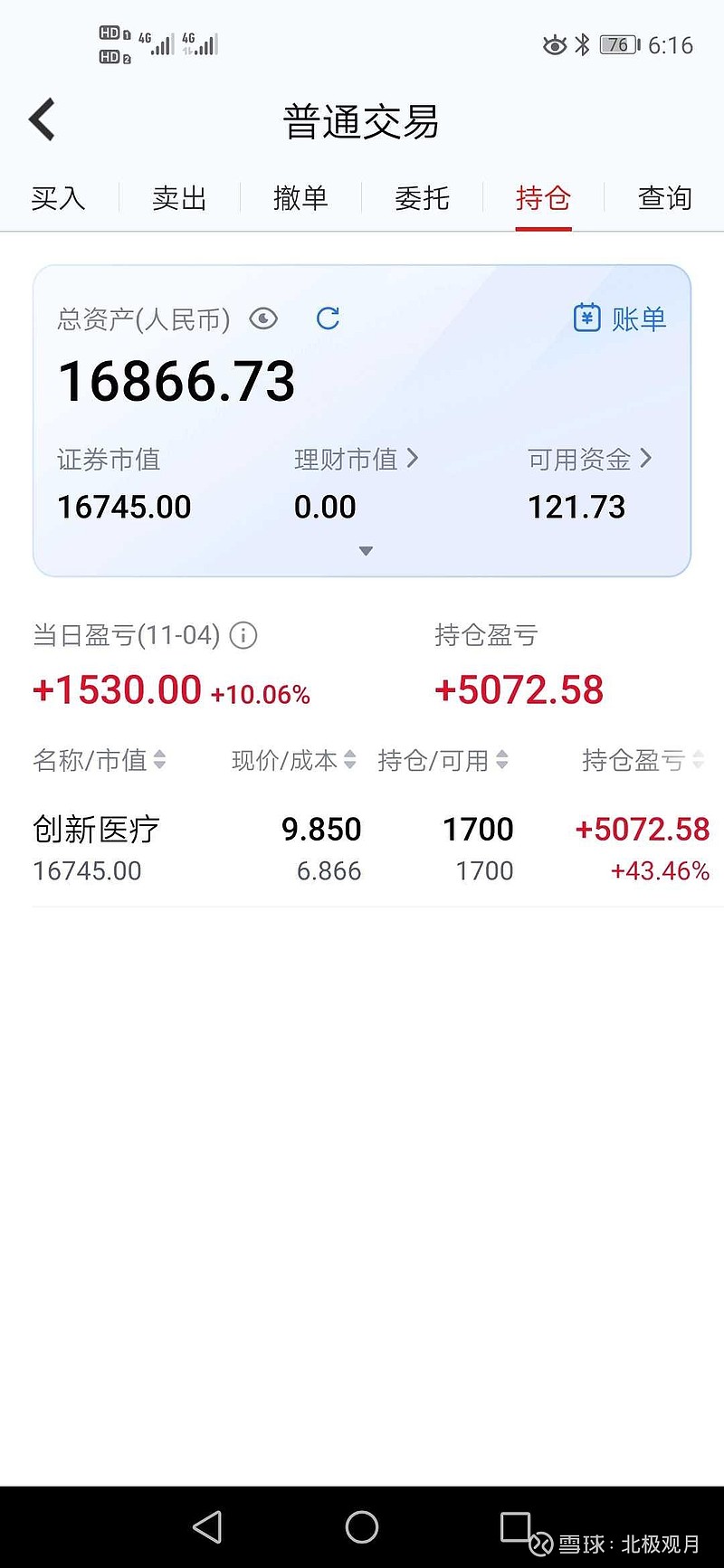The height and width of the screenshot is (1568, 724).
Task: Switch to the 查询 tab
Action: click(665, 197)
